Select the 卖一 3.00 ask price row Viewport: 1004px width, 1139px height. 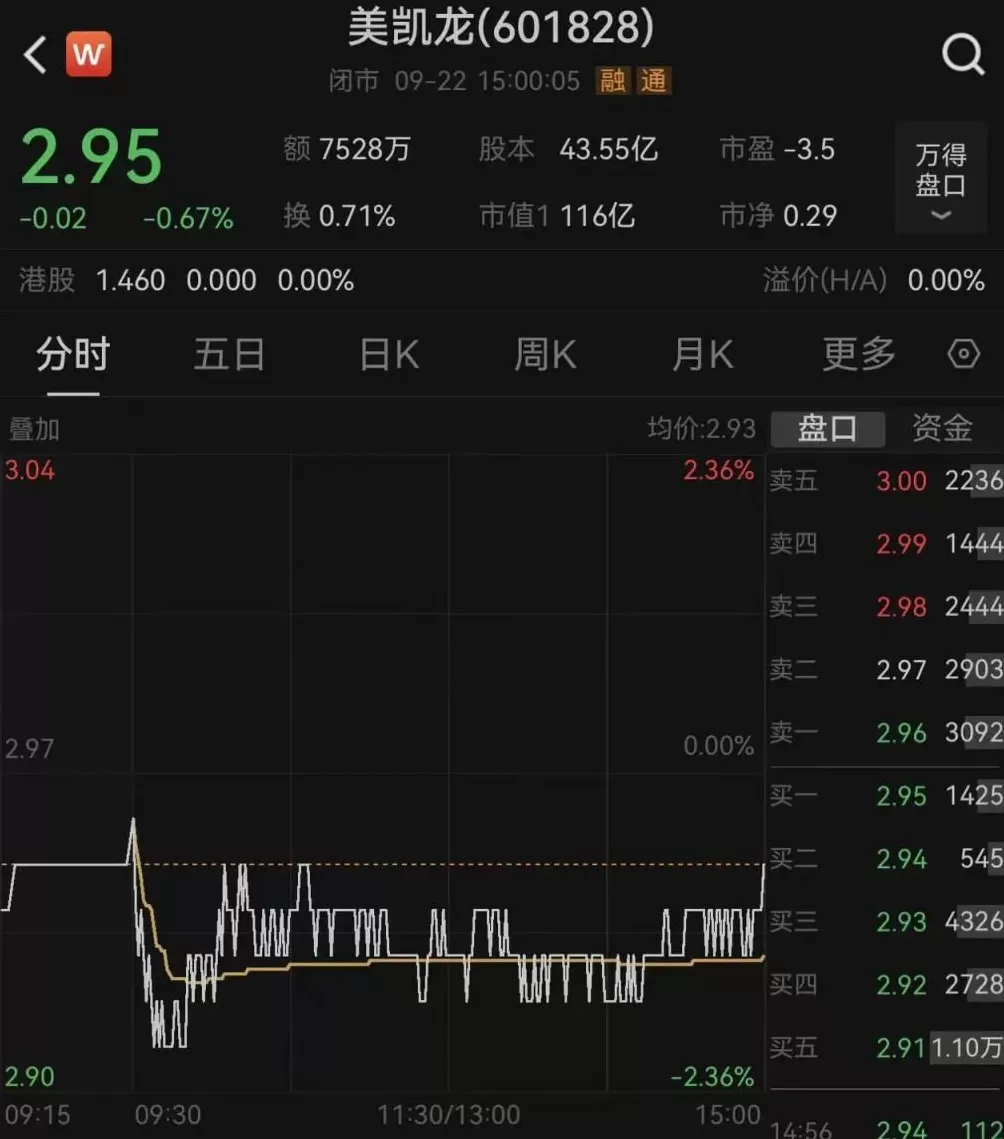pyautogui.click(x=880, y=481)
